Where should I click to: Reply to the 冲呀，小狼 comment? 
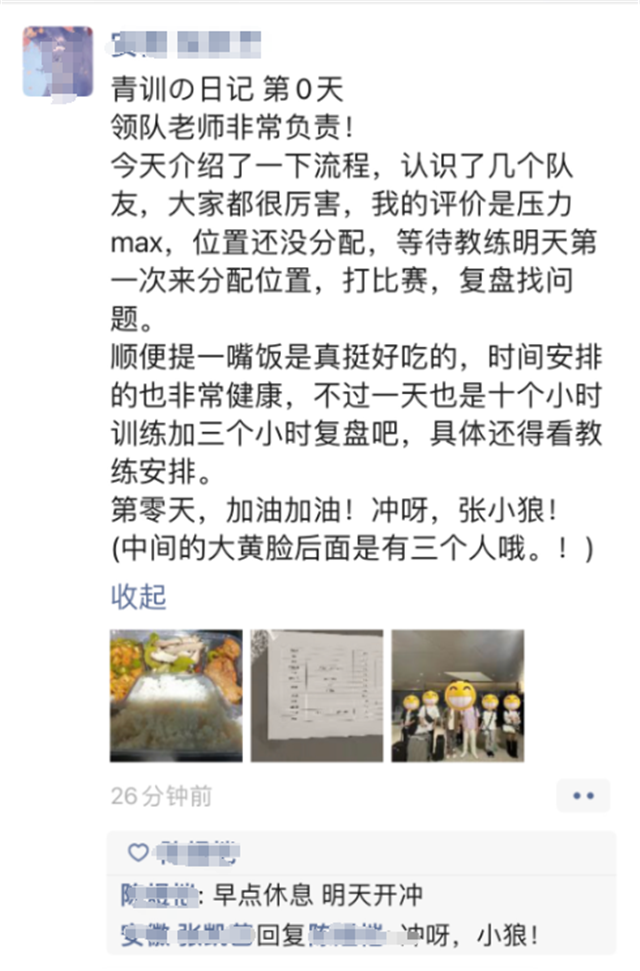[470, 936]
